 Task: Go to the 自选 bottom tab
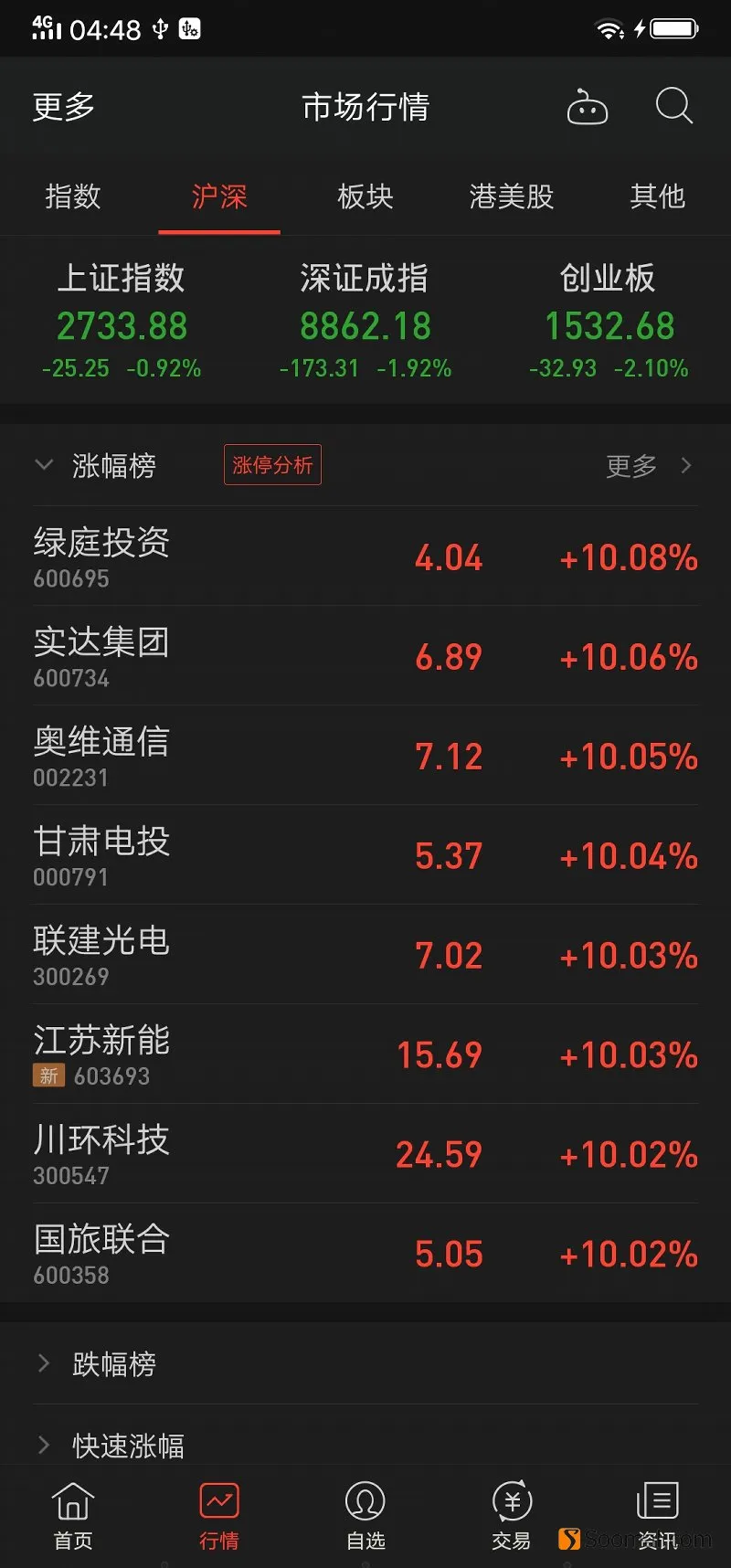[x=365, y=1516]
